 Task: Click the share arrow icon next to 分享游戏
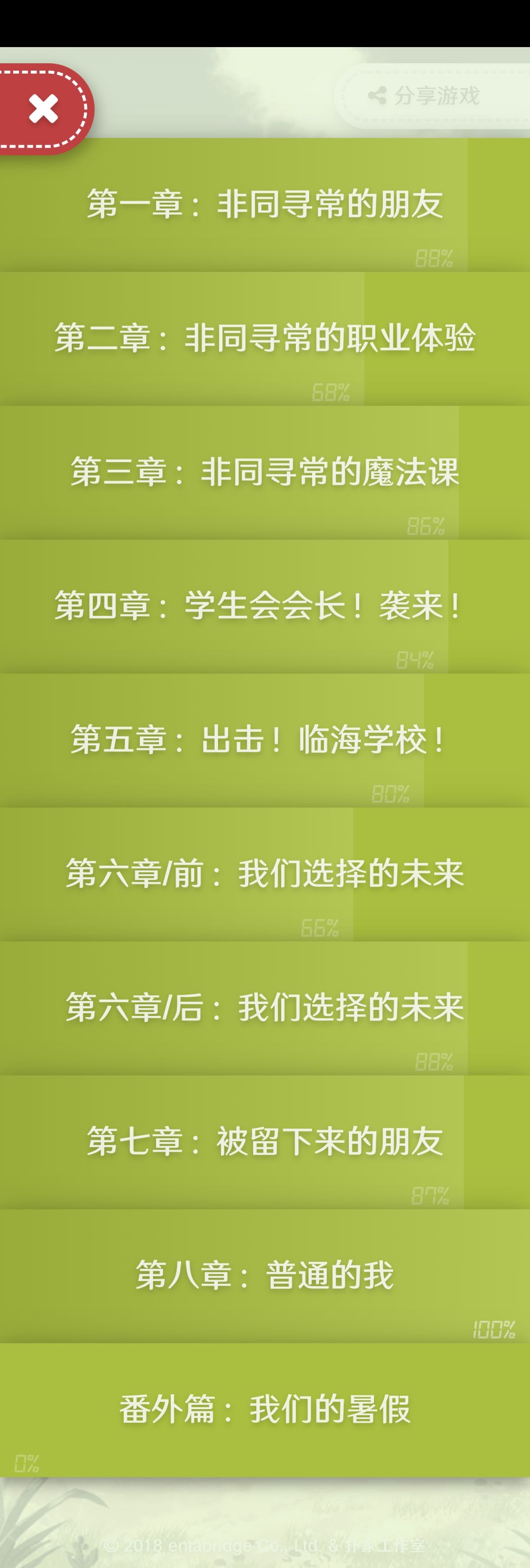pyautogui.click(x=378, y=94)
